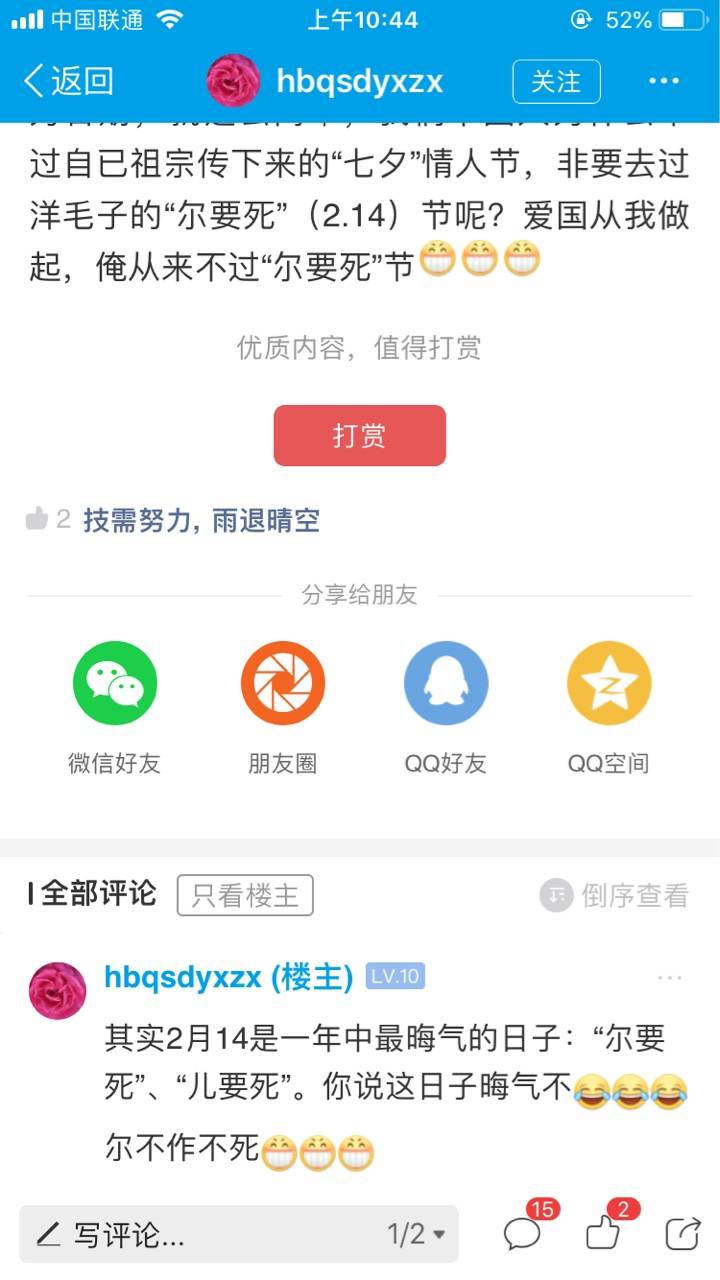The height and width of the screenshot is (1280, 720).
Task: Switch to 倒序查看 comment order
Action: [615, 895]
